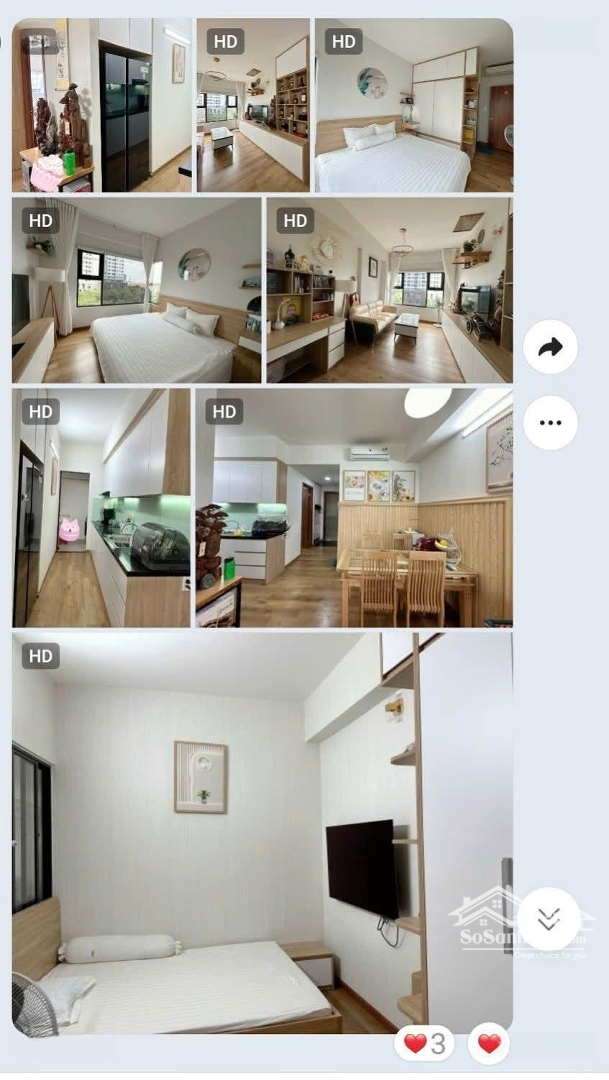Viewport: 609px width, 1080px height.
Task: Open the living room photo with the sofa
Action: [x=389, y=290]
